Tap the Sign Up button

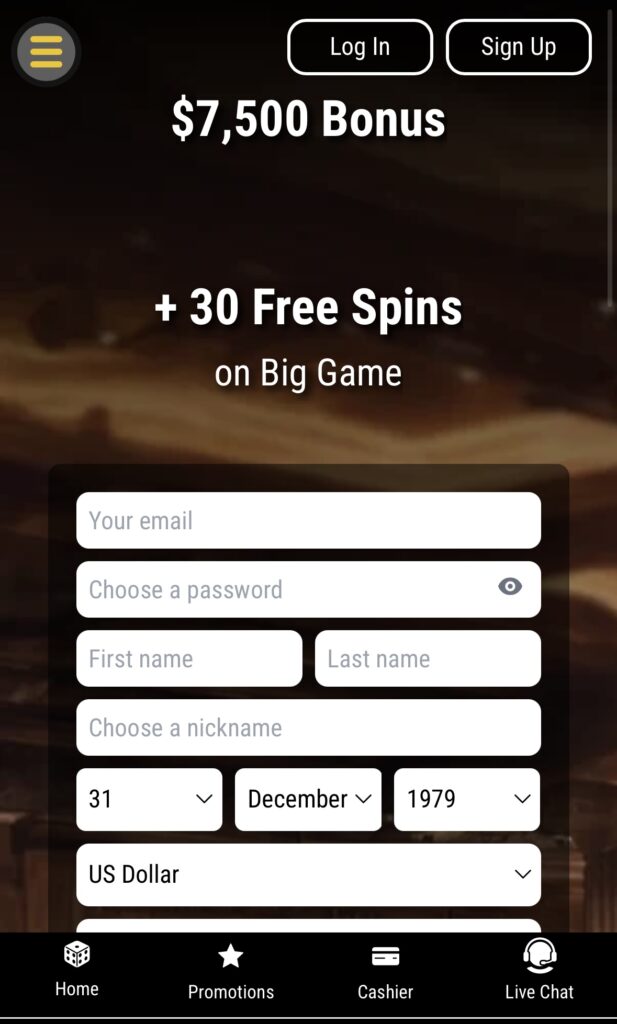pyautogui.click(x=518, y=47)
